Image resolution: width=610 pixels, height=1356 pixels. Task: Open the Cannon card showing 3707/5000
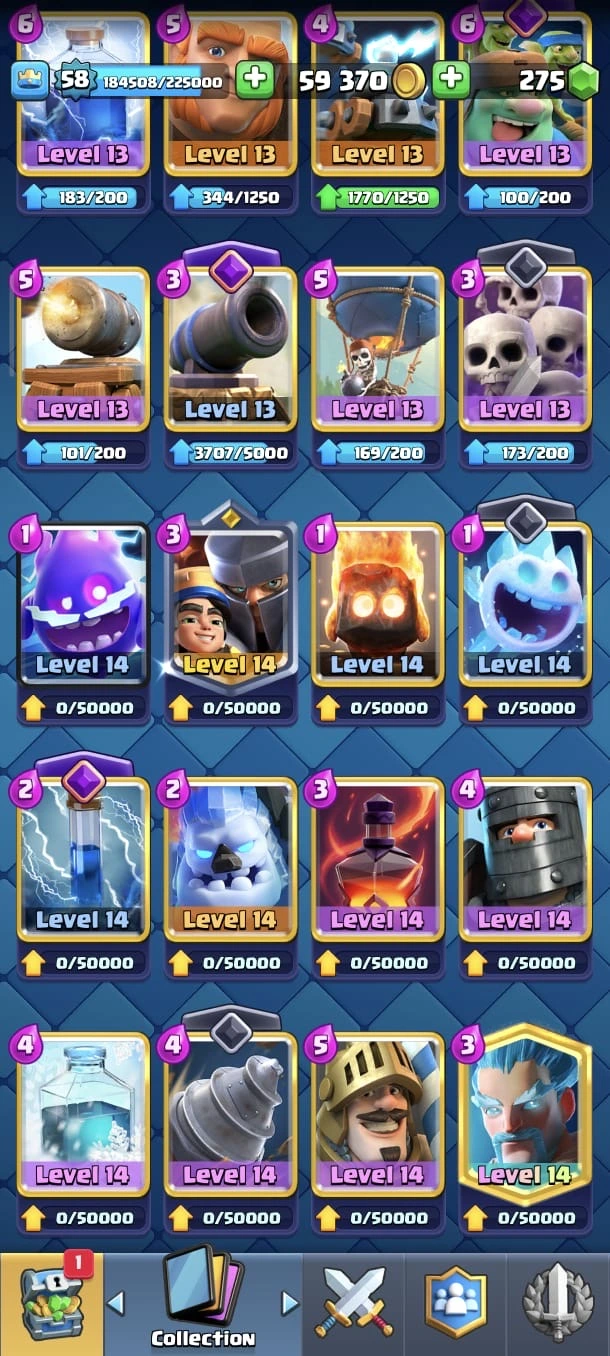point(230,350)
